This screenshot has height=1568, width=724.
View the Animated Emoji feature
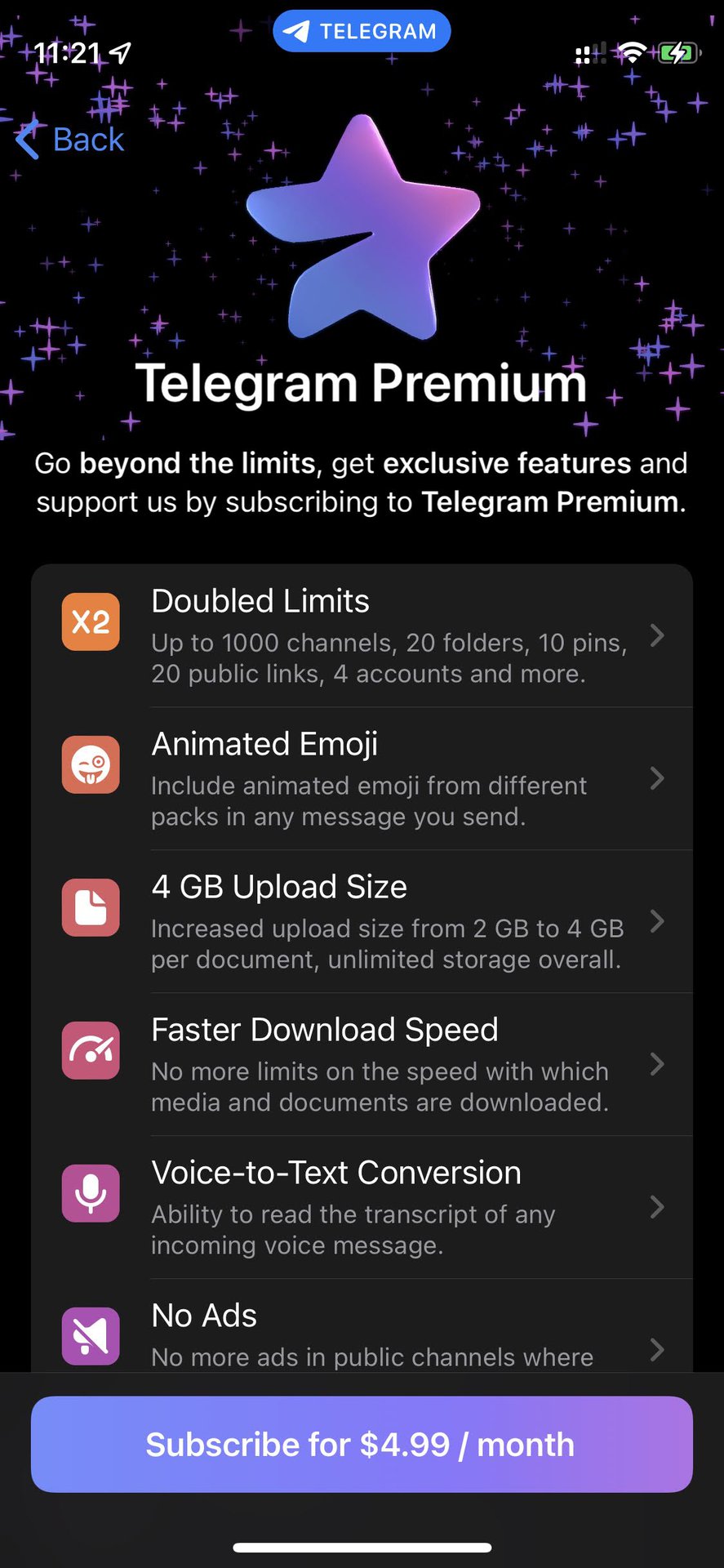pos(362,778)
